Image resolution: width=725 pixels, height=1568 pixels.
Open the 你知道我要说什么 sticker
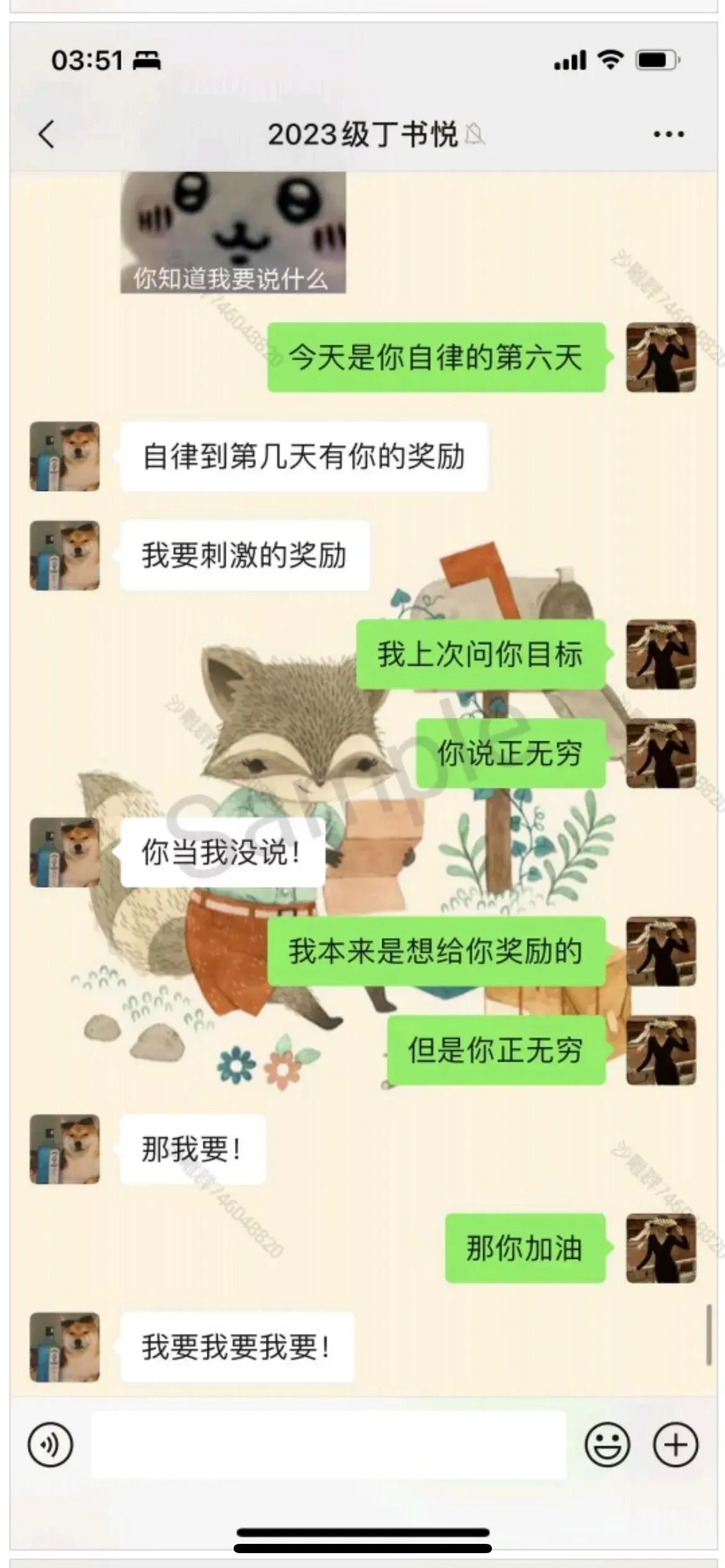point(233,232)
